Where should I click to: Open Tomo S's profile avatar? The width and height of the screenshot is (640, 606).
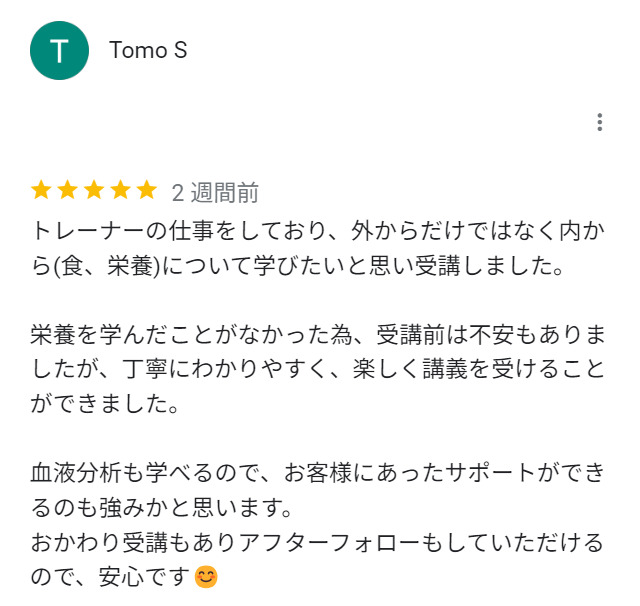[60, 50]
